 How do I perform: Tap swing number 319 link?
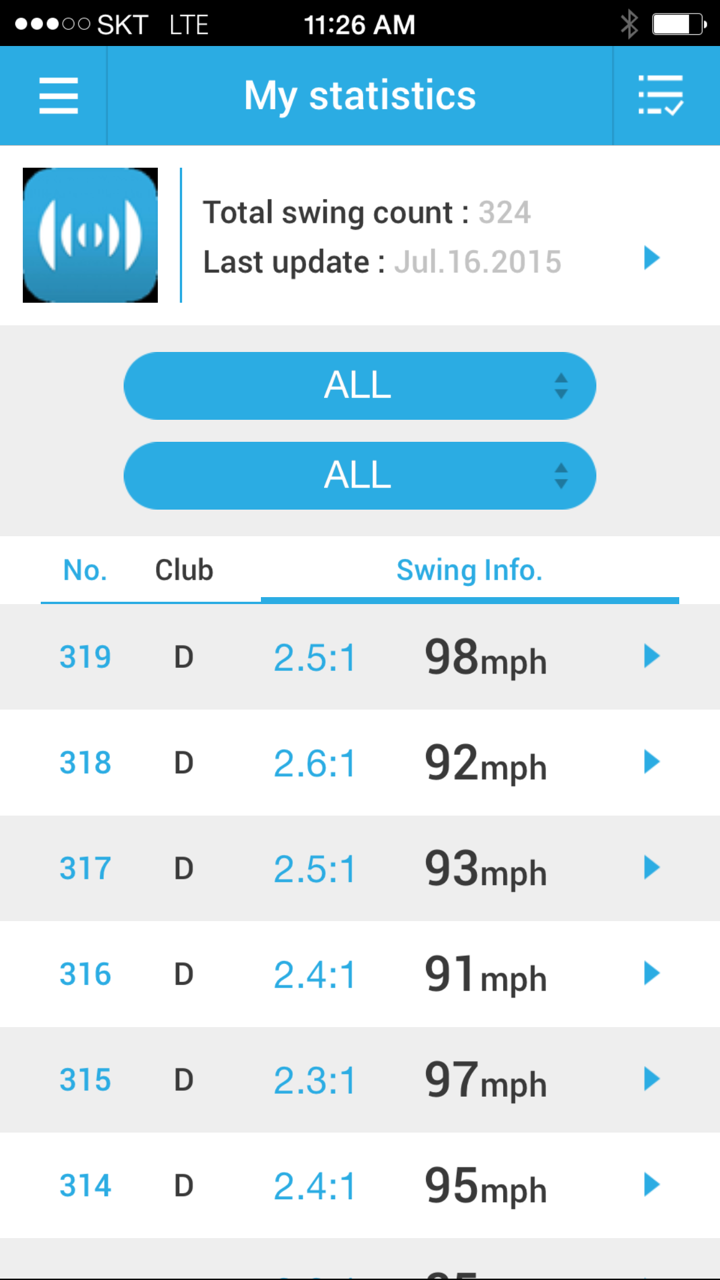[x=85, y=656]
